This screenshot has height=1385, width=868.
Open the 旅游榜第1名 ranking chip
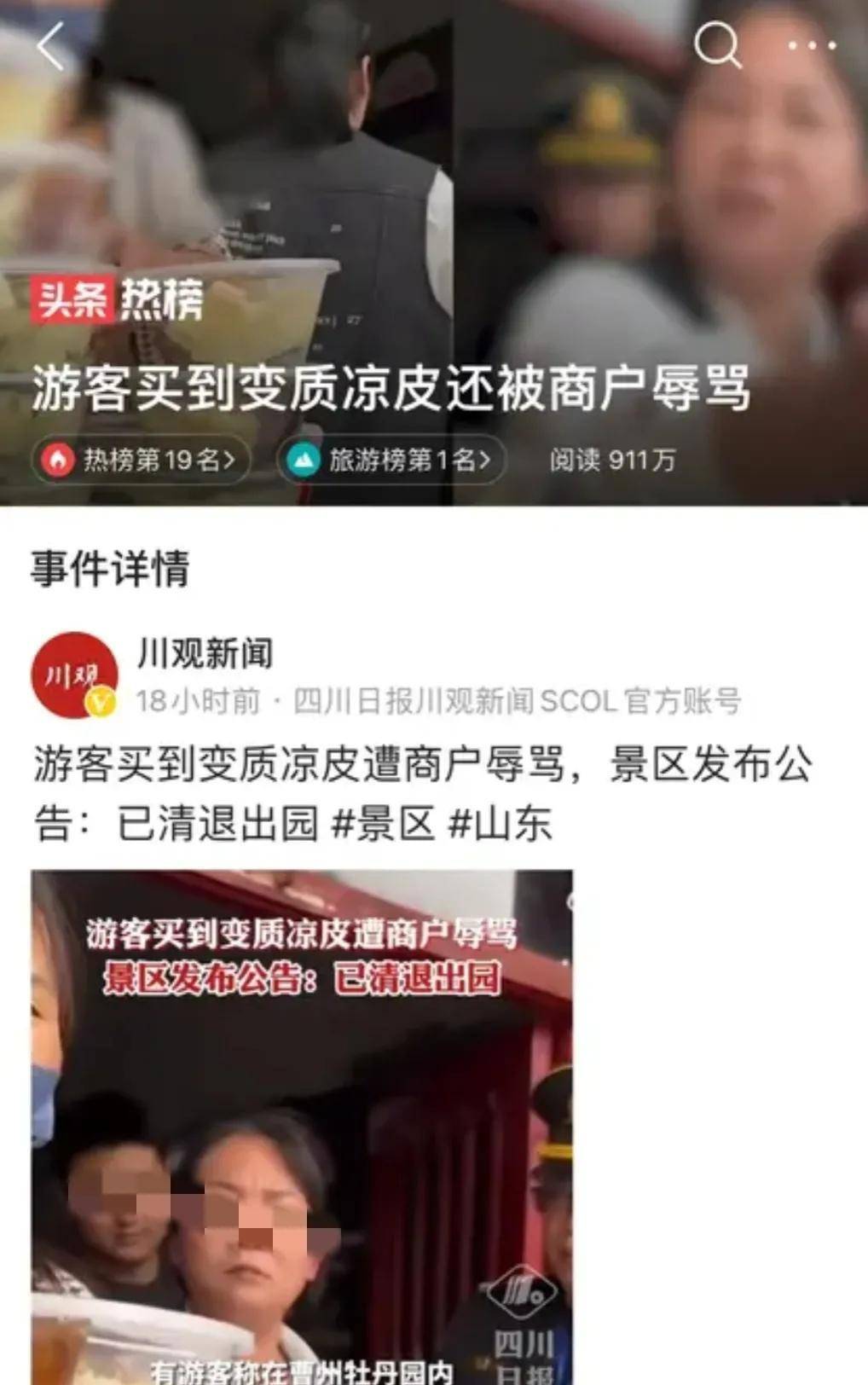tap(391, 461)
